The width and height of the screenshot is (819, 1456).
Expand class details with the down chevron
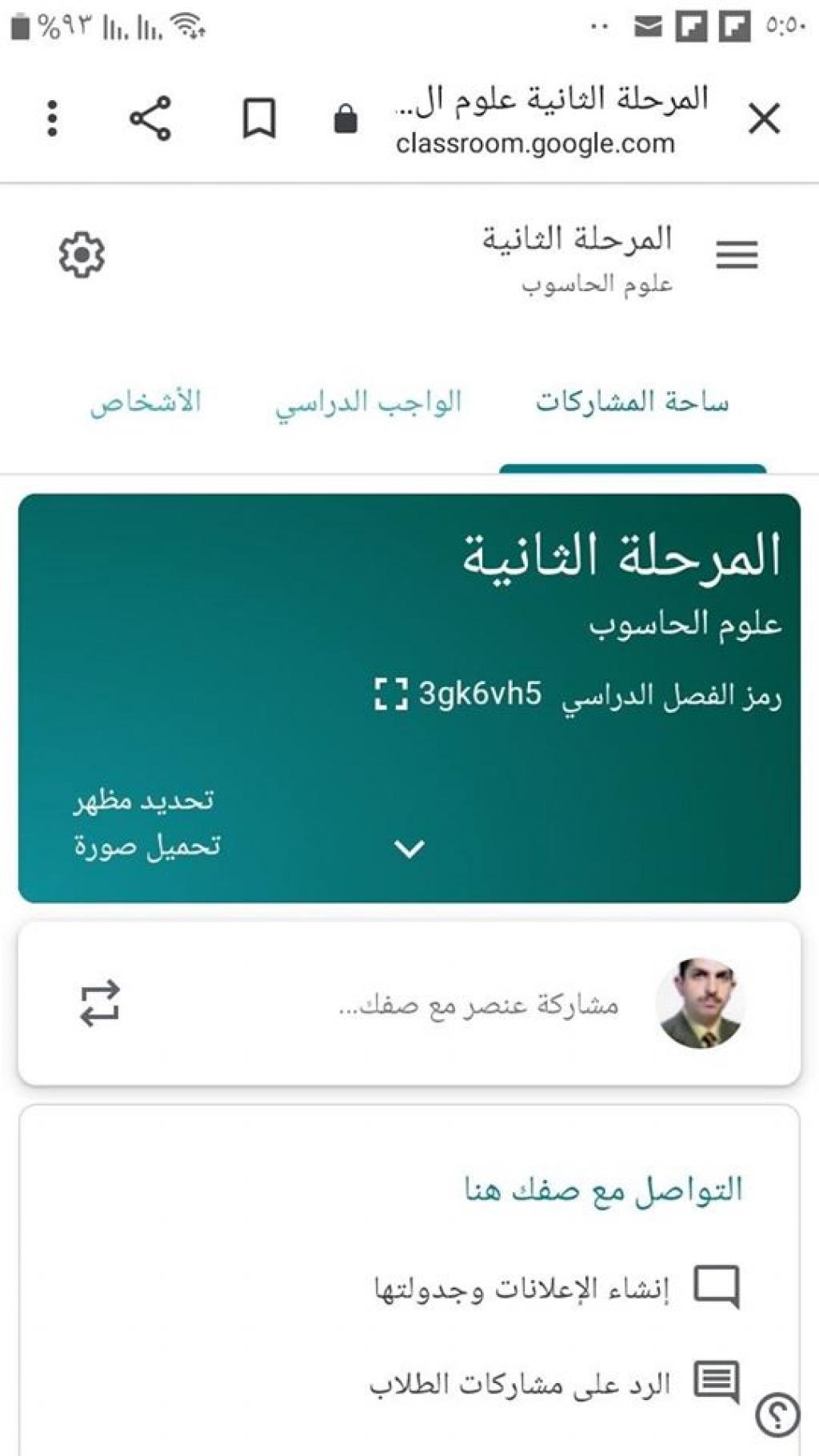tap(409, 849)
